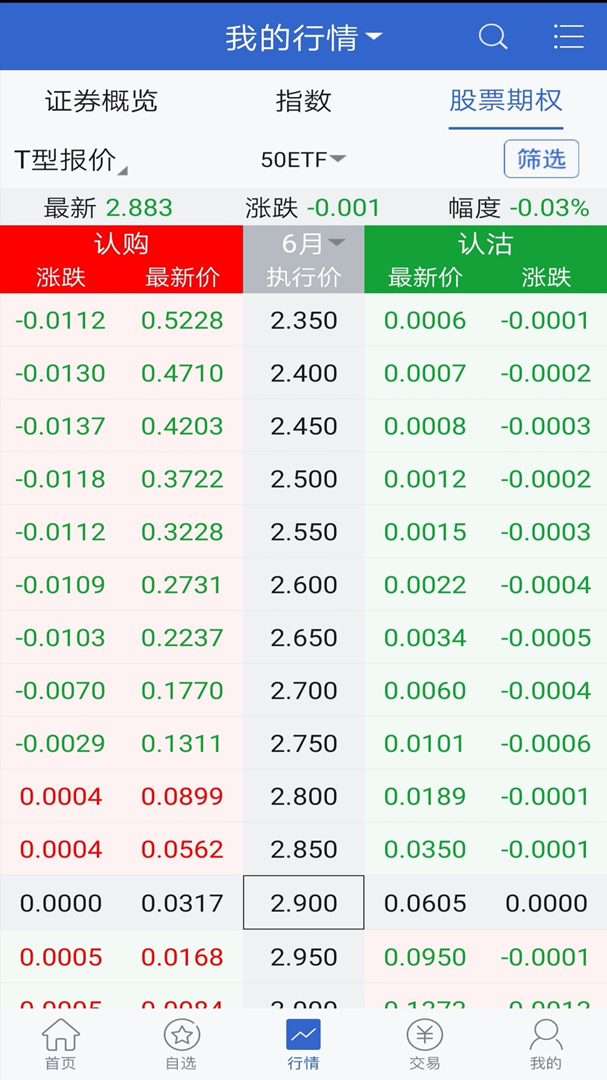Open the 我的 profile tab

[x=546, y=1043]
